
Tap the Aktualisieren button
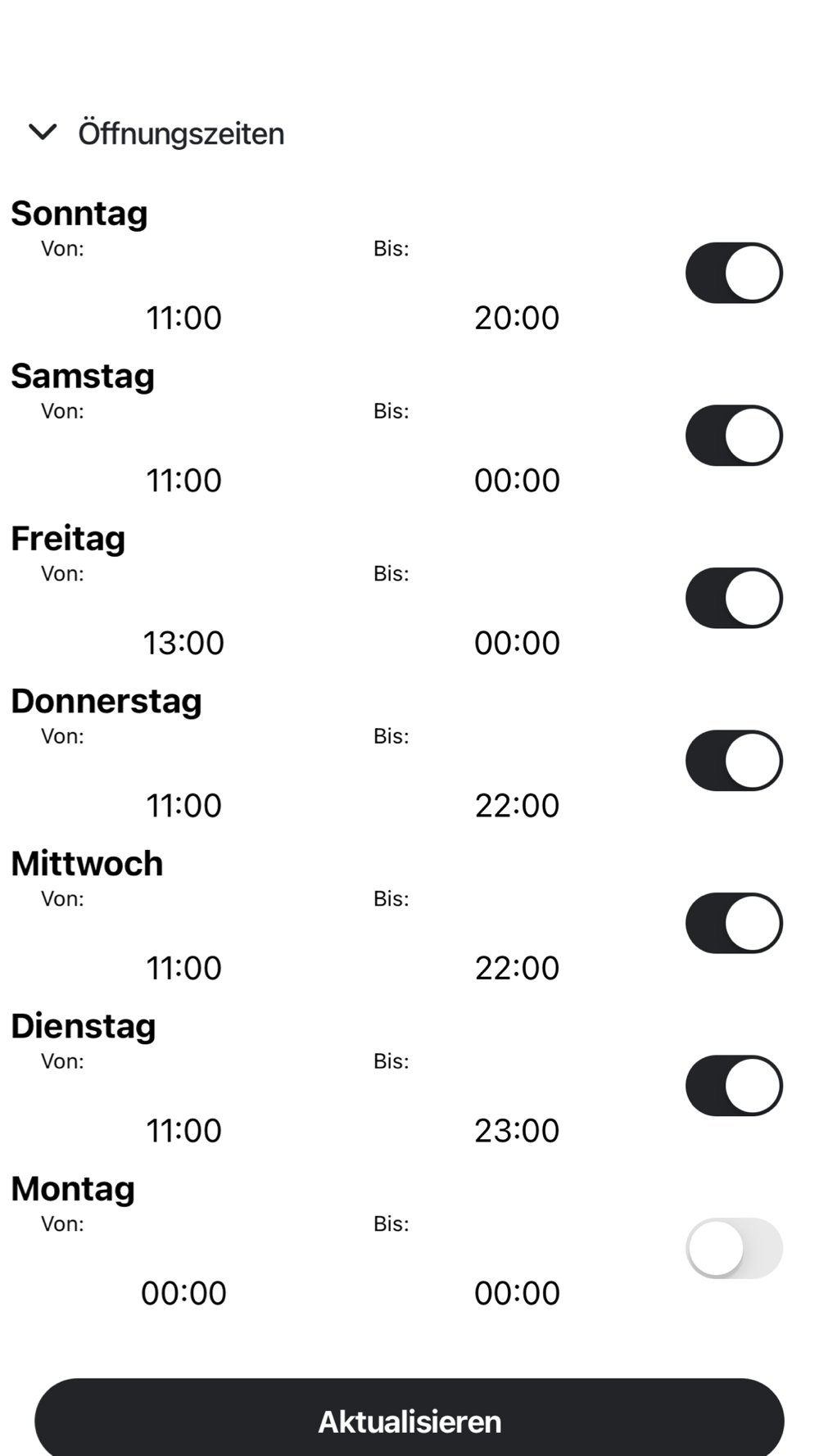pos(409,1422)
